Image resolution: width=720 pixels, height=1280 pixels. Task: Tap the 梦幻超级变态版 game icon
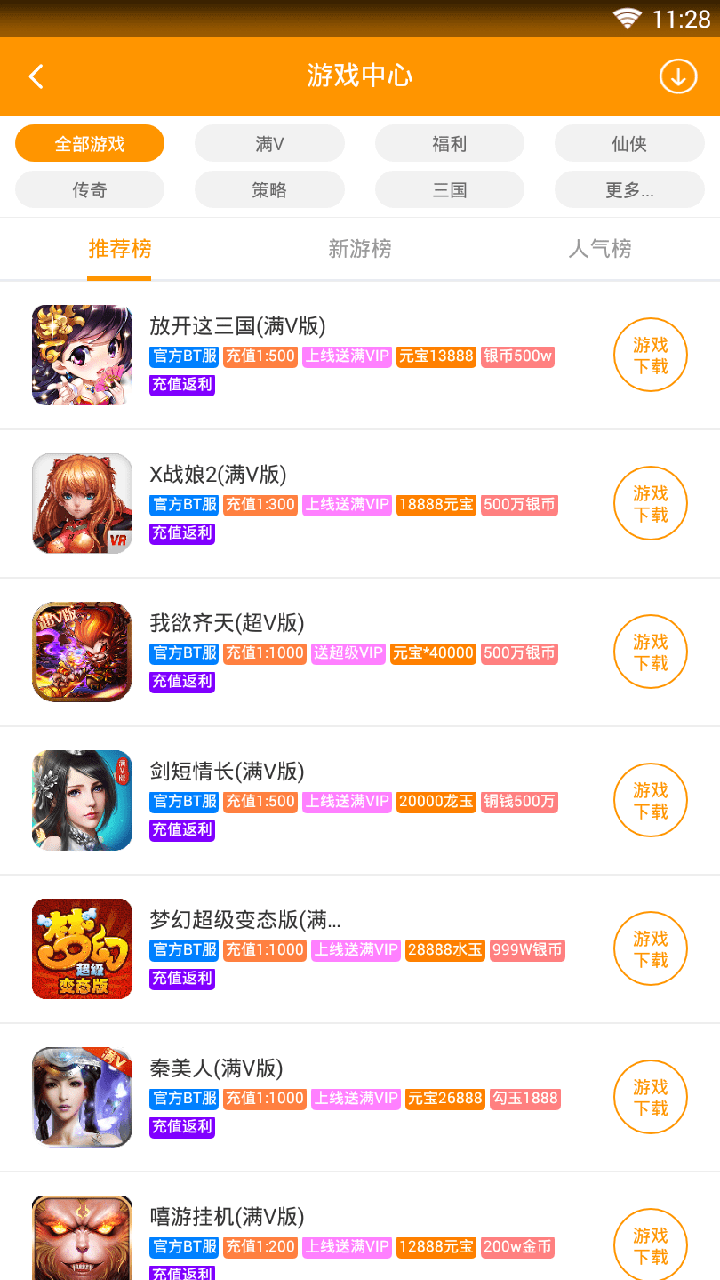tap(81, 948)
